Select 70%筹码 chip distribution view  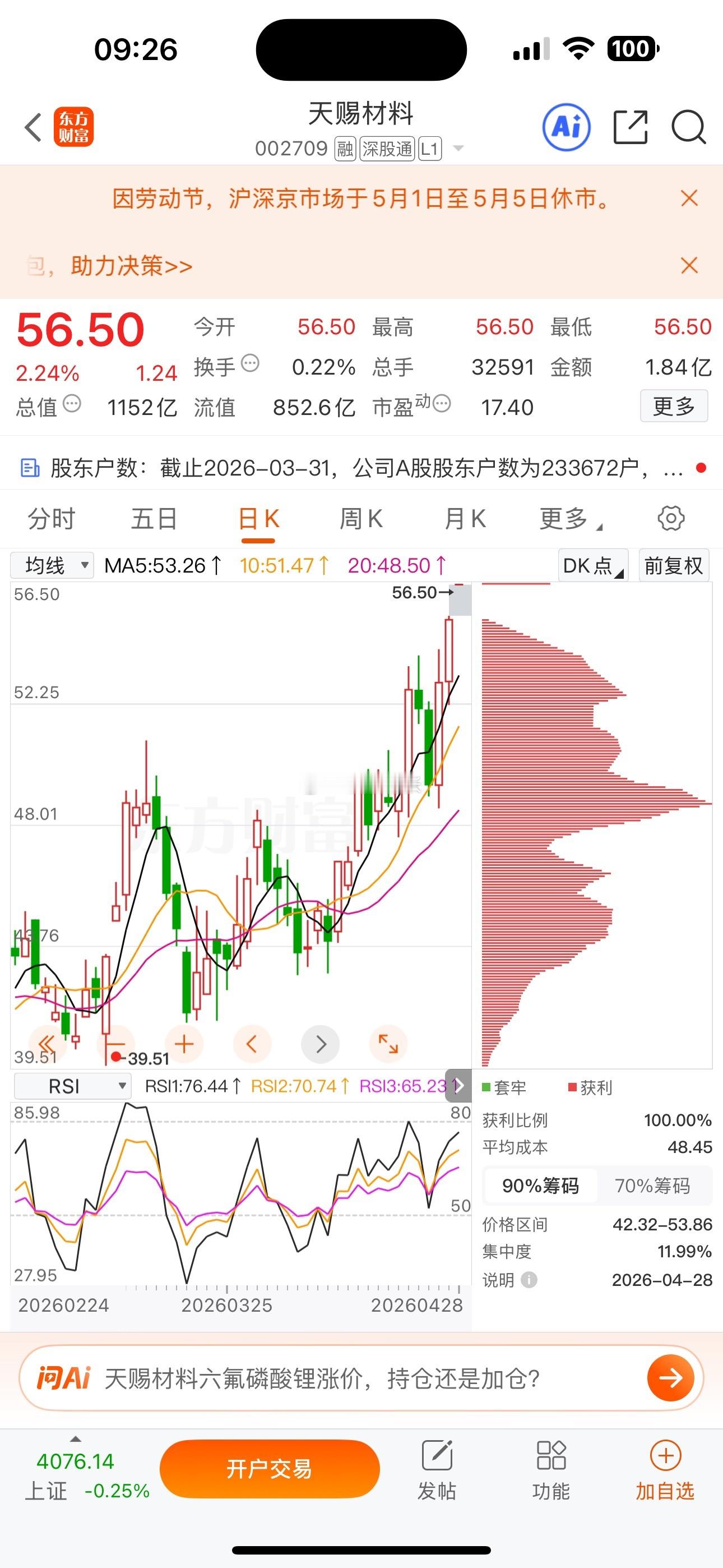point(654,1186)
